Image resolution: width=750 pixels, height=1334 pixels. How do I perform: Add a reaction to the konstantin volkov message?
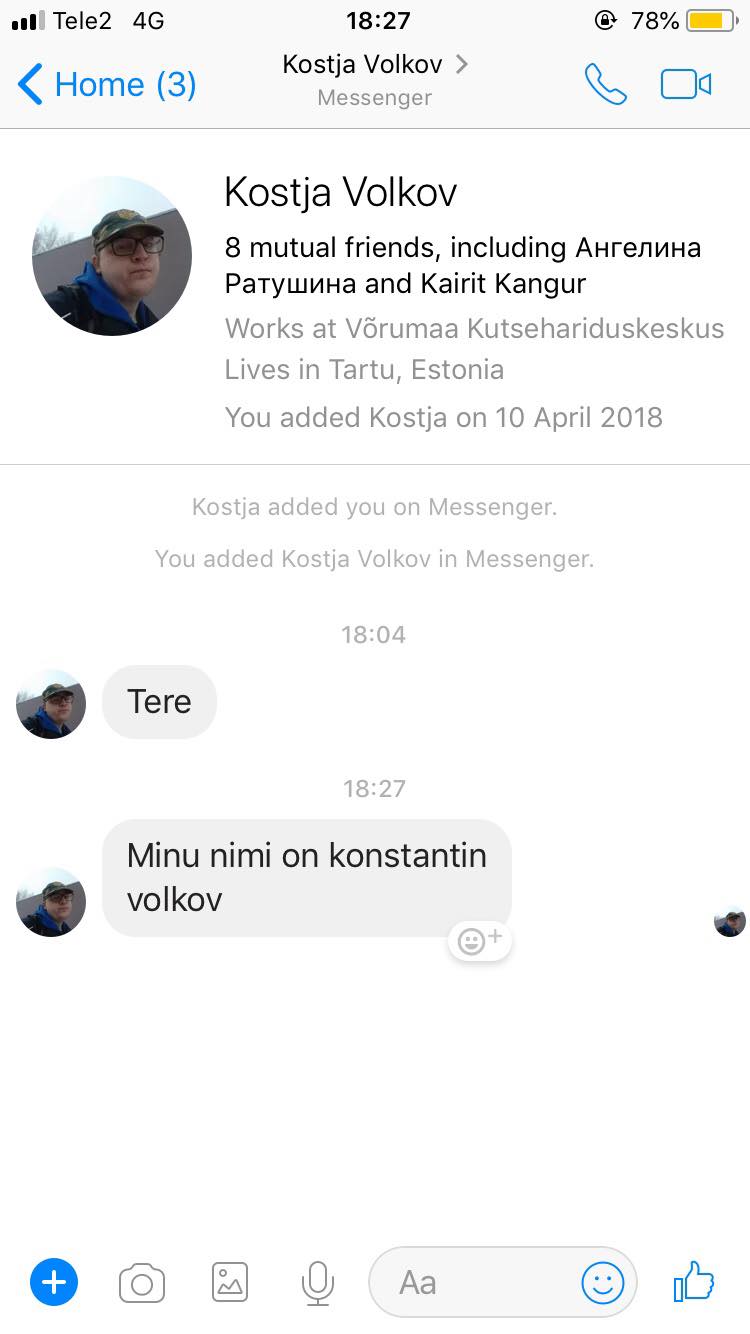click(x=480, y=941)
